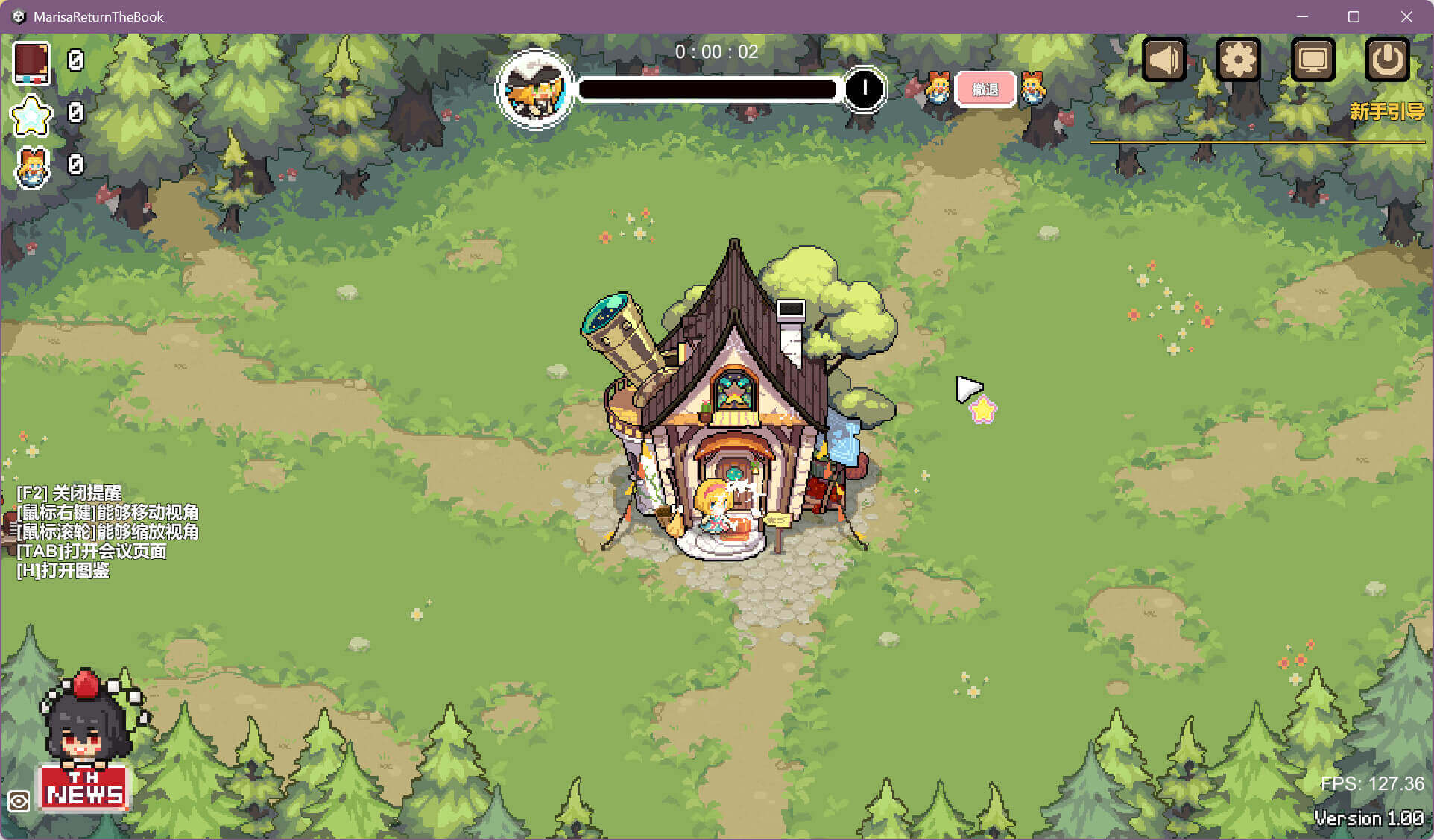Image resolution: width=1434 pixels, height=840 pixels.
Task: Tap the screenshot camera icon
Action: pyautogui.click(x=19, y=801)
